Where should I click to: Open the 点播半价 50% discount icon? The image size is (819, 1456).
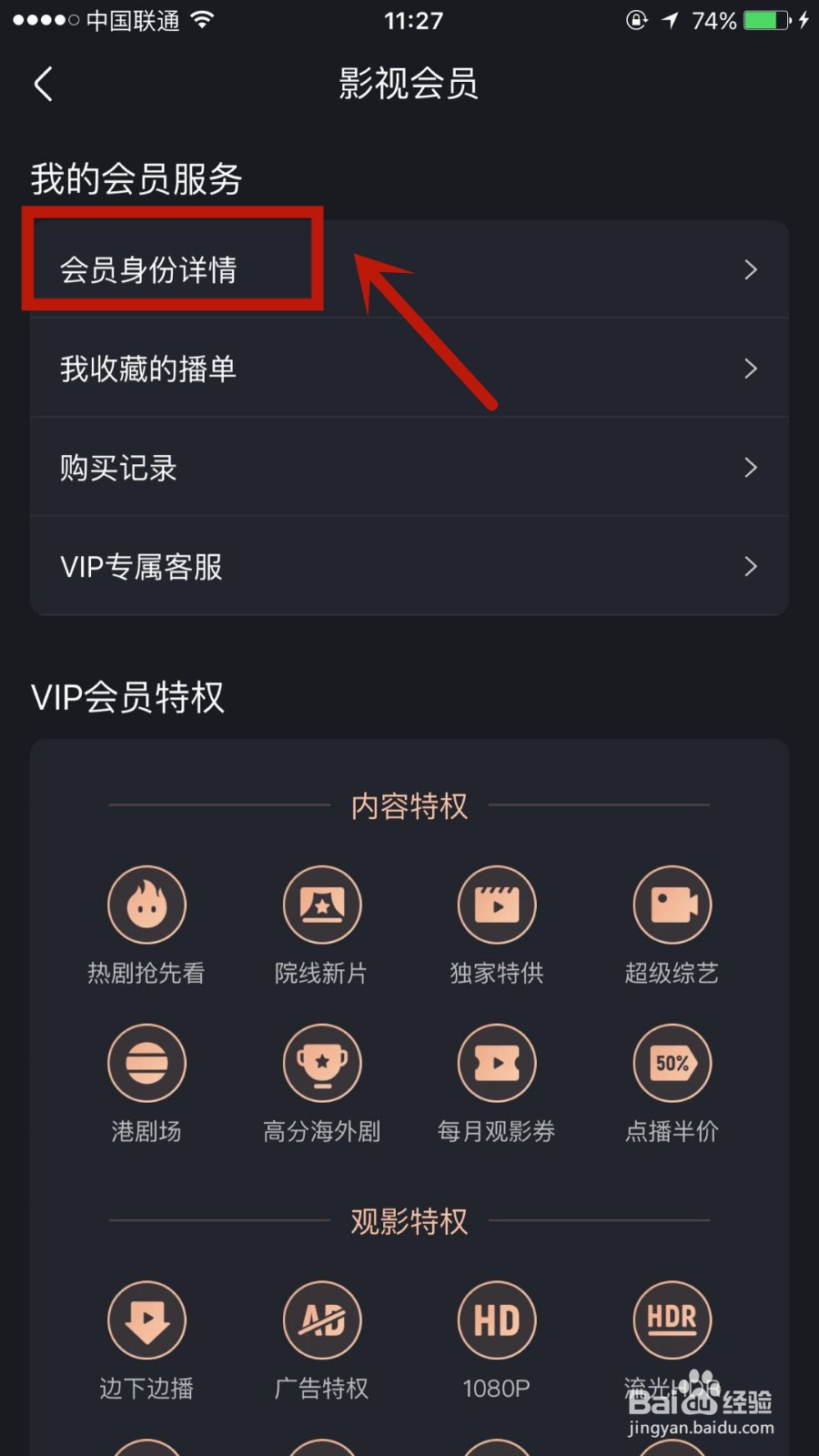pyautogui.click(x=672, y=1063)
